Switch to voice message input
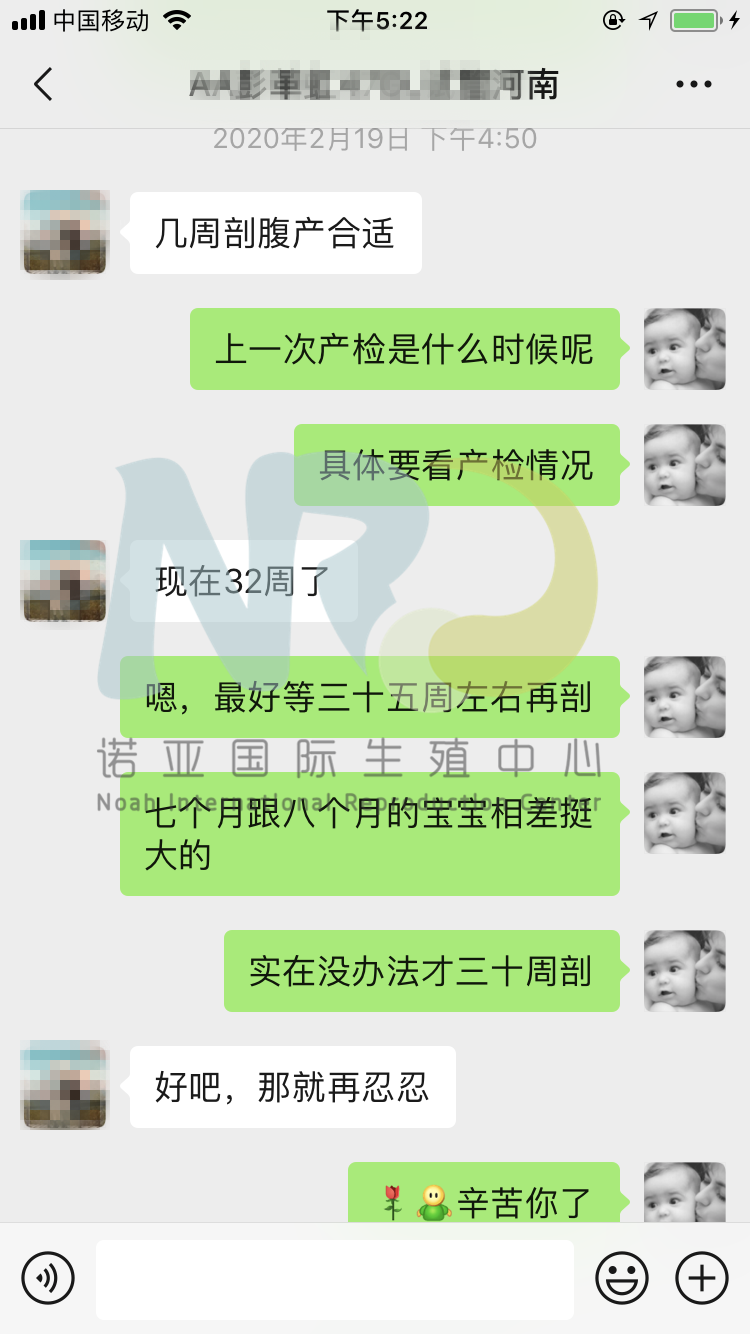 (x=48, y=1278)
